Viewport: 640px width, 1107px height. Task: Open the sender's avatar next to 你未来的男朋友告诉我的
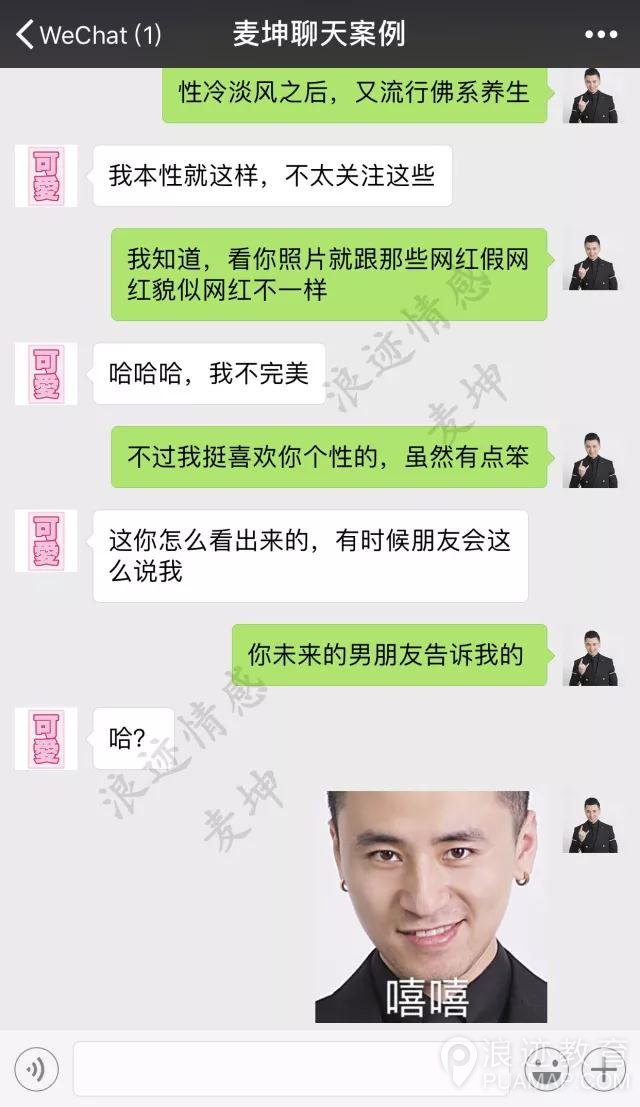(x=593, y=655)
